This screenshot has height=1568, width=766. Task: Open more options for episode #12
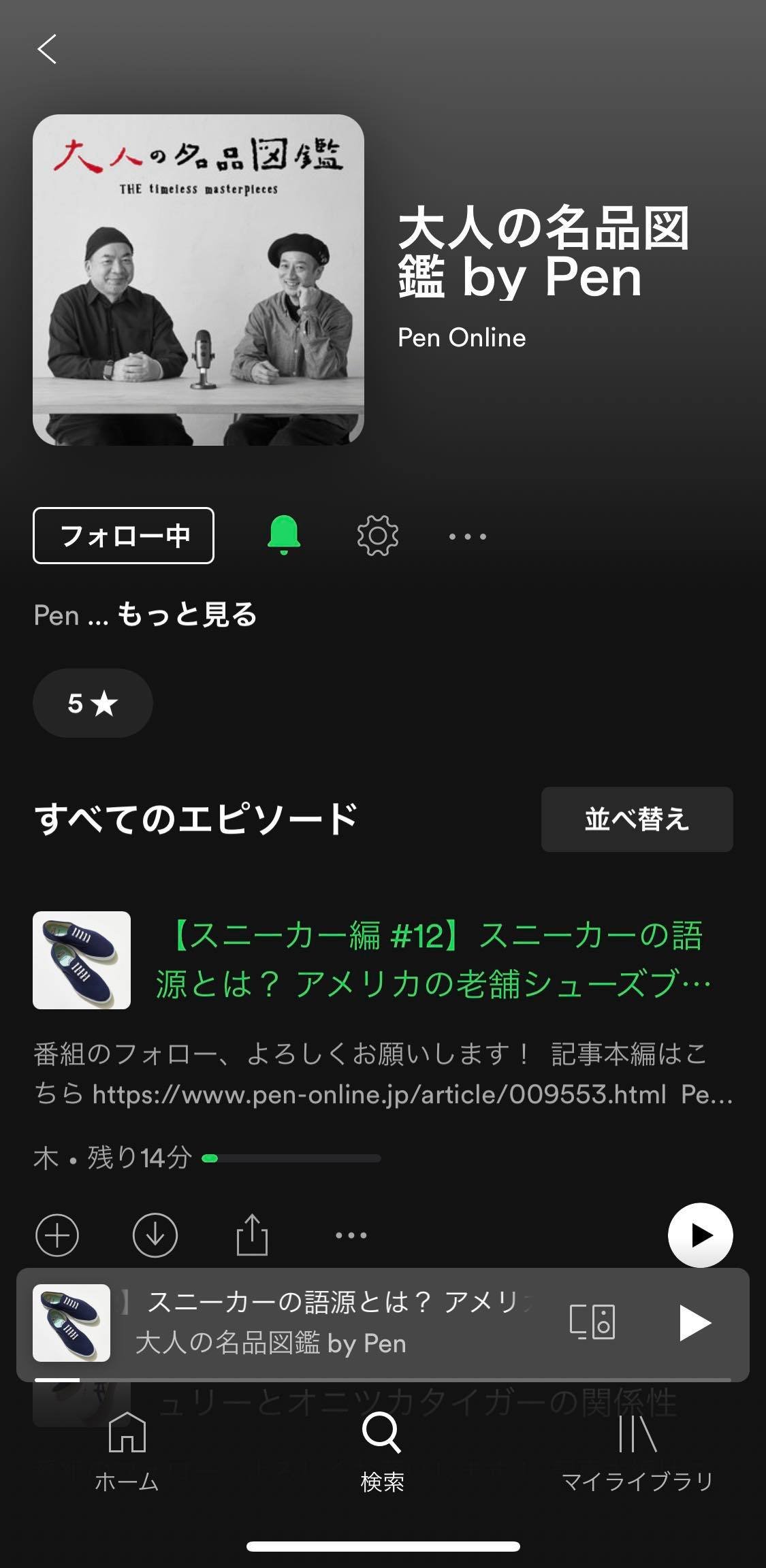[351, 1235]
